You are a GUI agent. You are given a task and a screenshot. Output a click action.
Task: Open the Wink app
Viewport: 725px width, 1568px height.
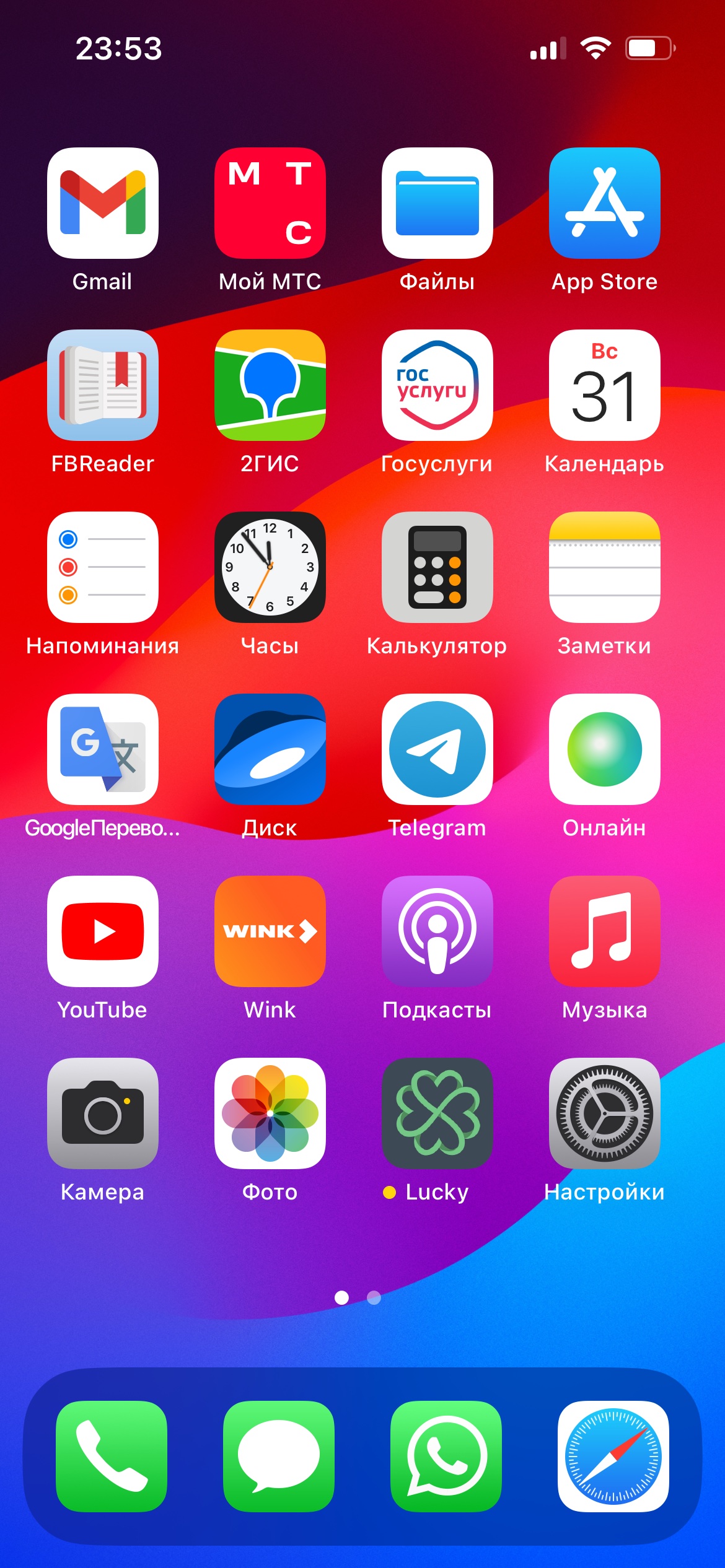[270, 931]
